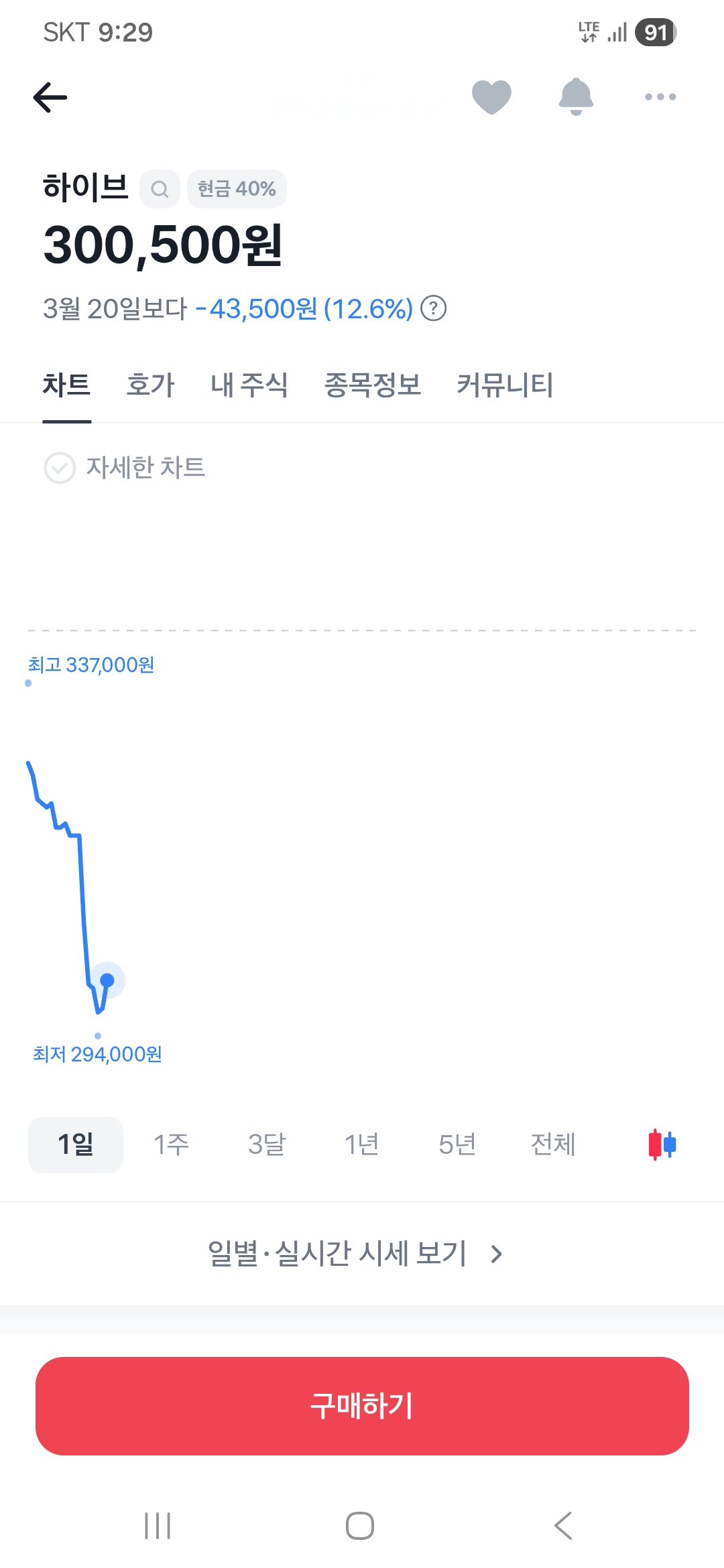
Task: Switch to the 내 주식 tab
Action: (x=249, y=385)
